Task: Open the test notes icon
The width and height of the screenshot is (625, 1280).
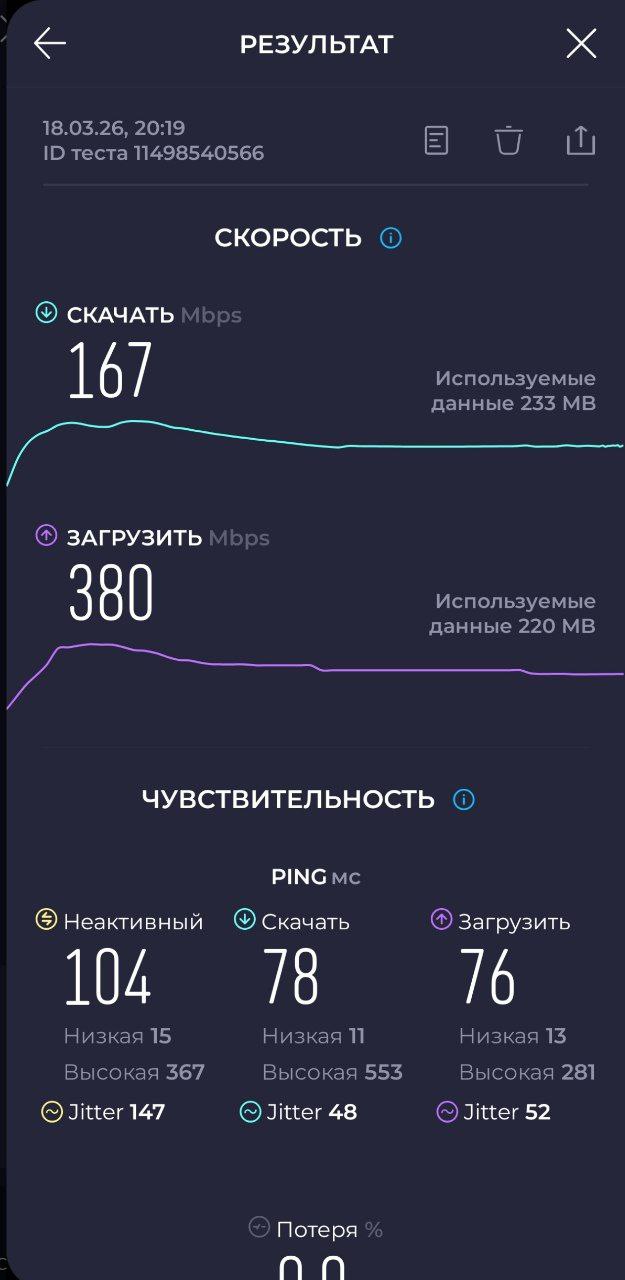Action: click(x=437, y=140)
